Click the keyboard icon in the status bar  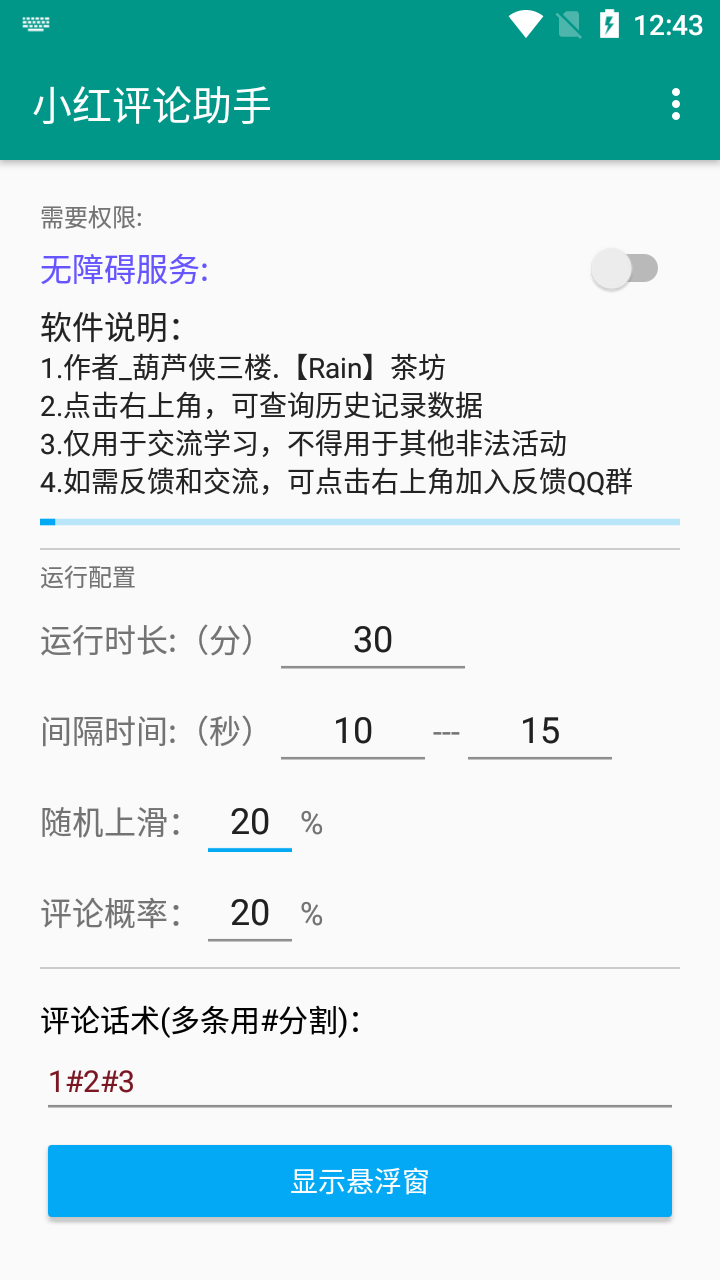[36, 22]
